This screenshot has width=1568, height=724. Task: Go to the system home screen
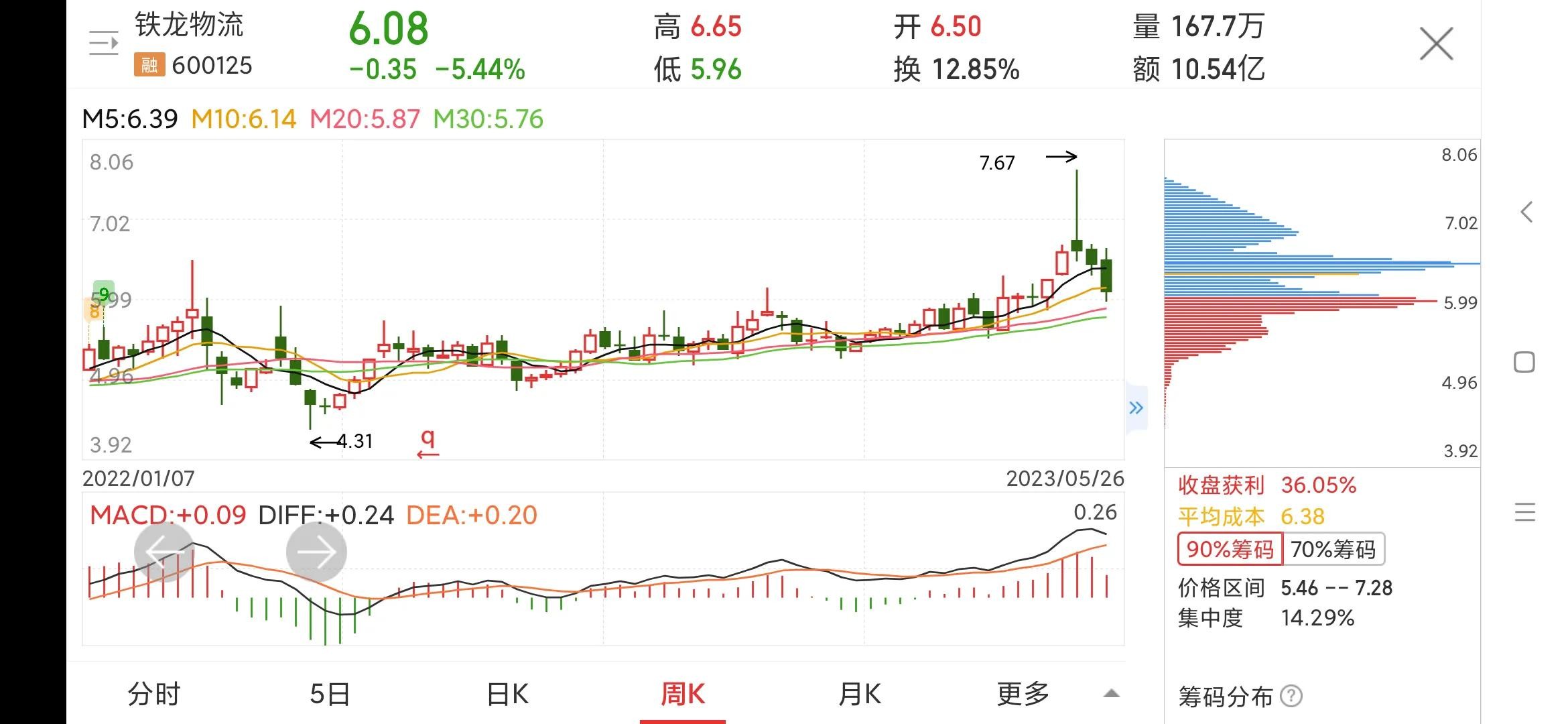click(x=1524, y=363)
